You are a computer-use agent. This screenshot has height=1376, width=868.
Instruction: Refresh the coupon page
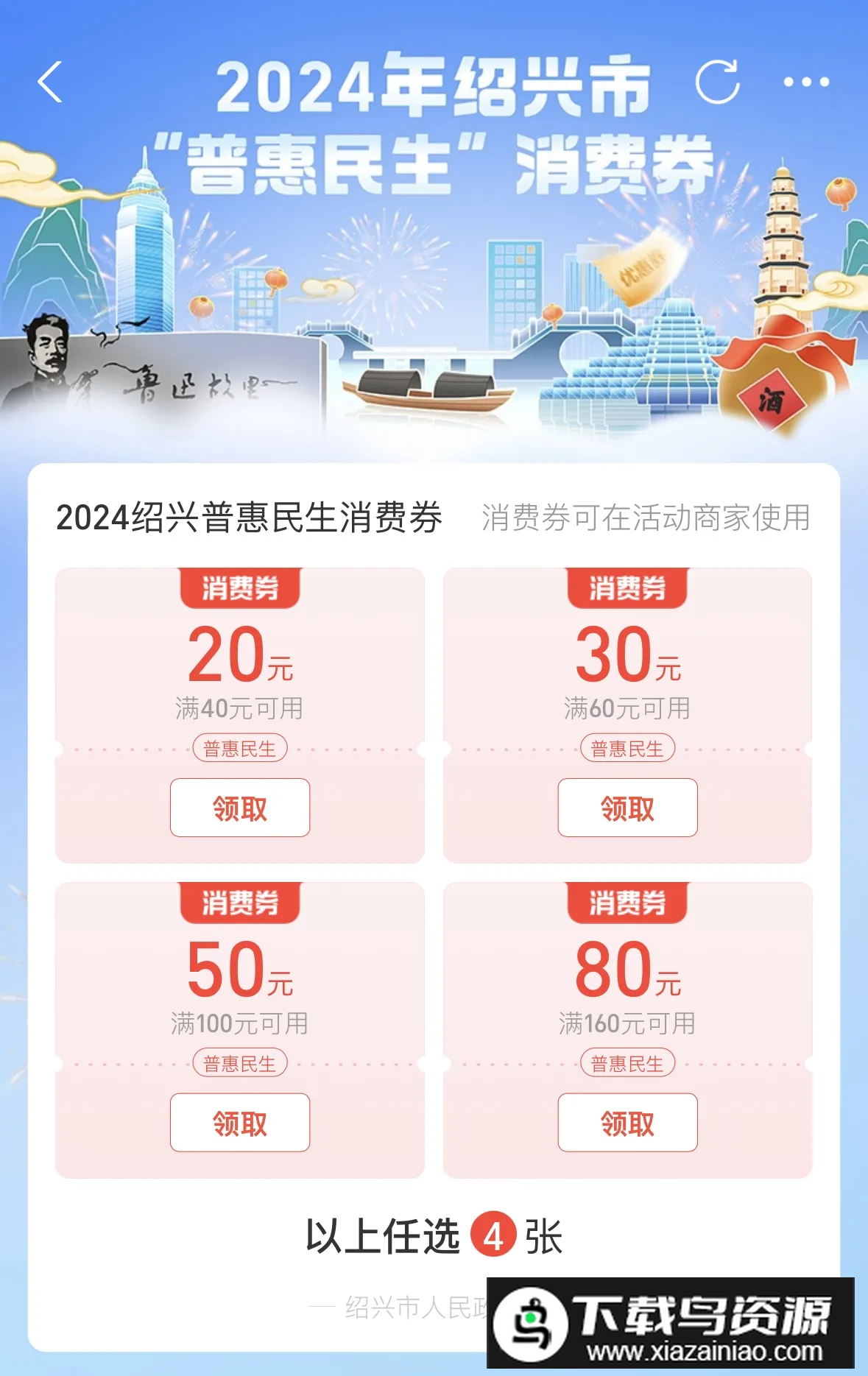(717, 82)
